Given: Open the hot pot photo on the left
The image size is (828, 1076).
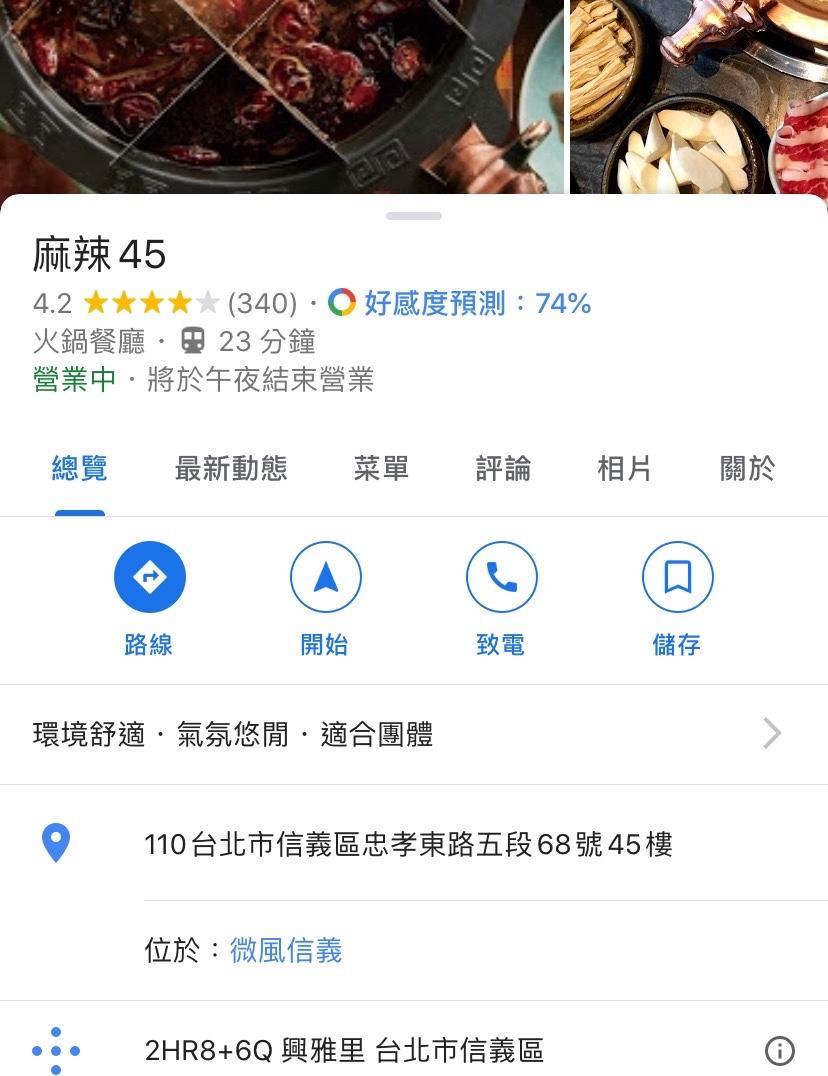Looking at the screenshot, I should [x=281, y=97].
